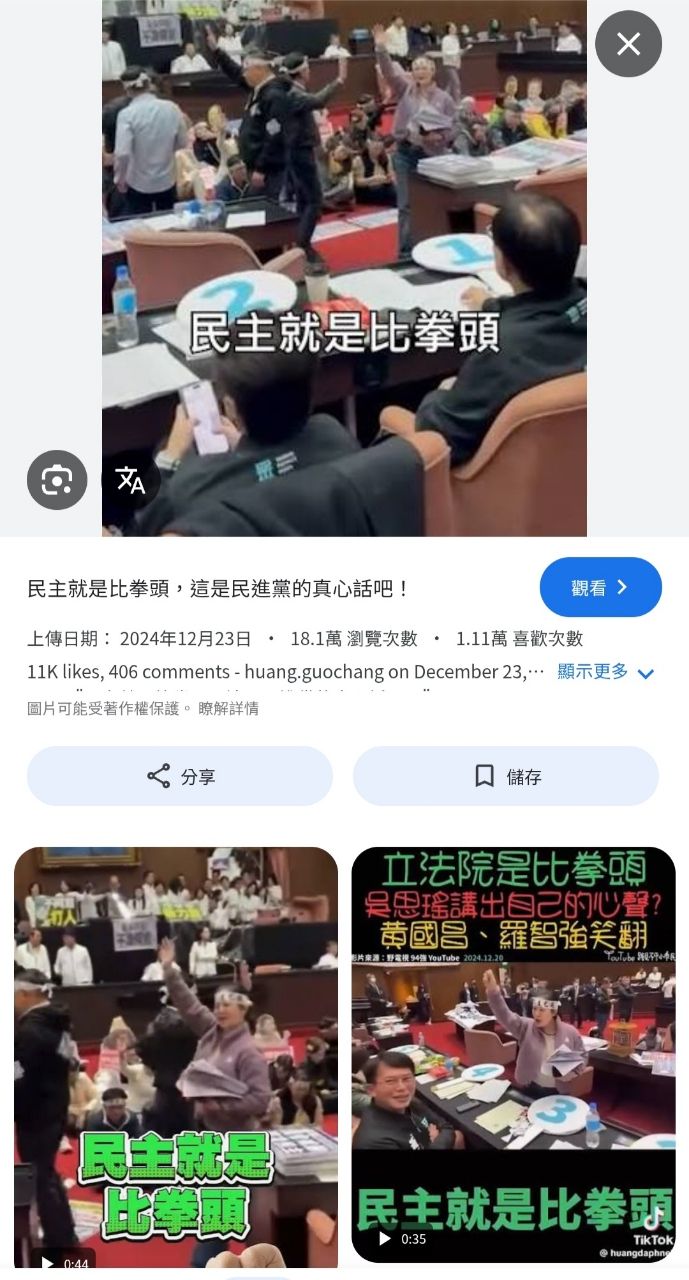Expand the description with 顯示更多

click(x=605, y=672)
